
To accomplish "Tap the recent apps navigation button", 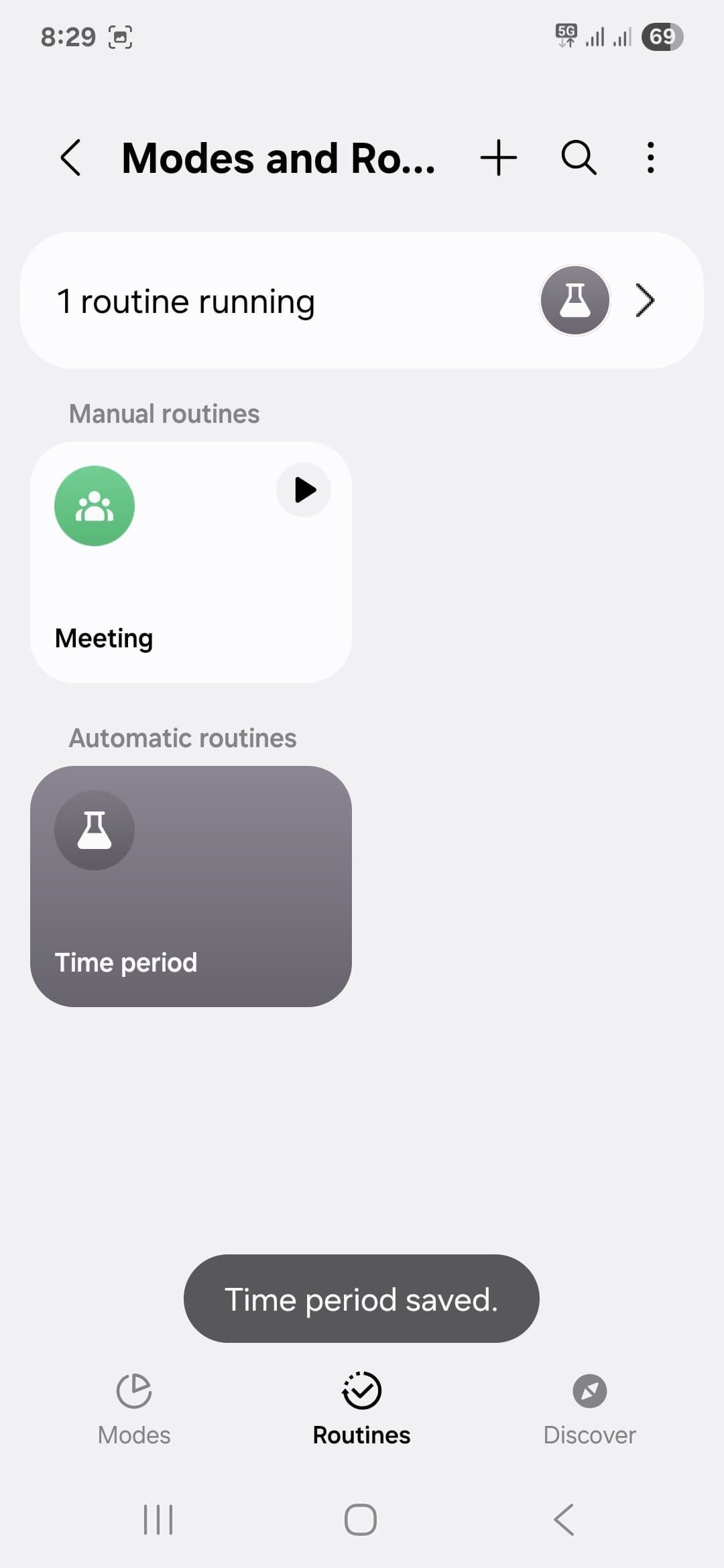I will point(158,1520).
